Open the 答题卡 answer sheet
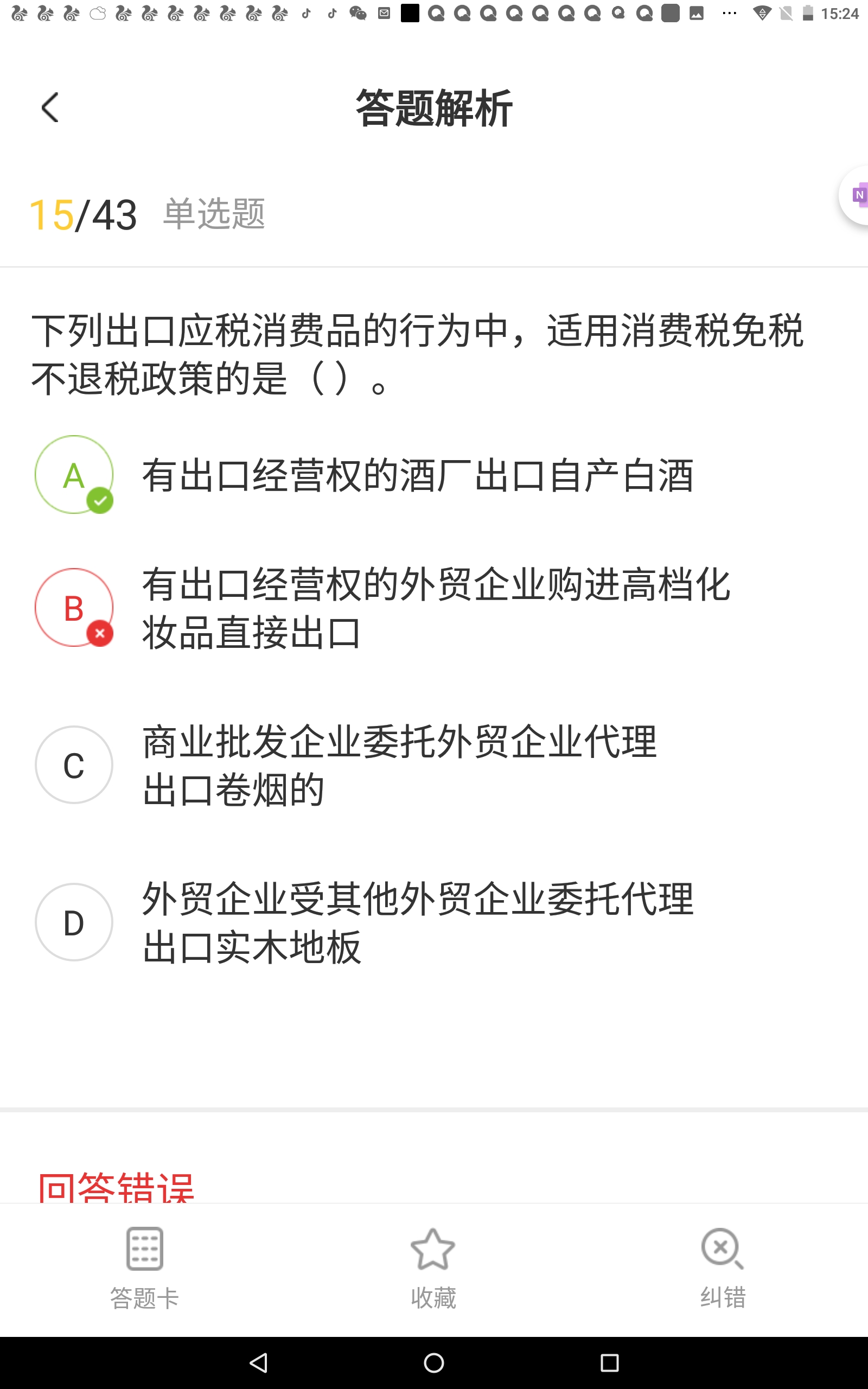The width and height of the screenshot is (868, 1389). click(145, 1268)
